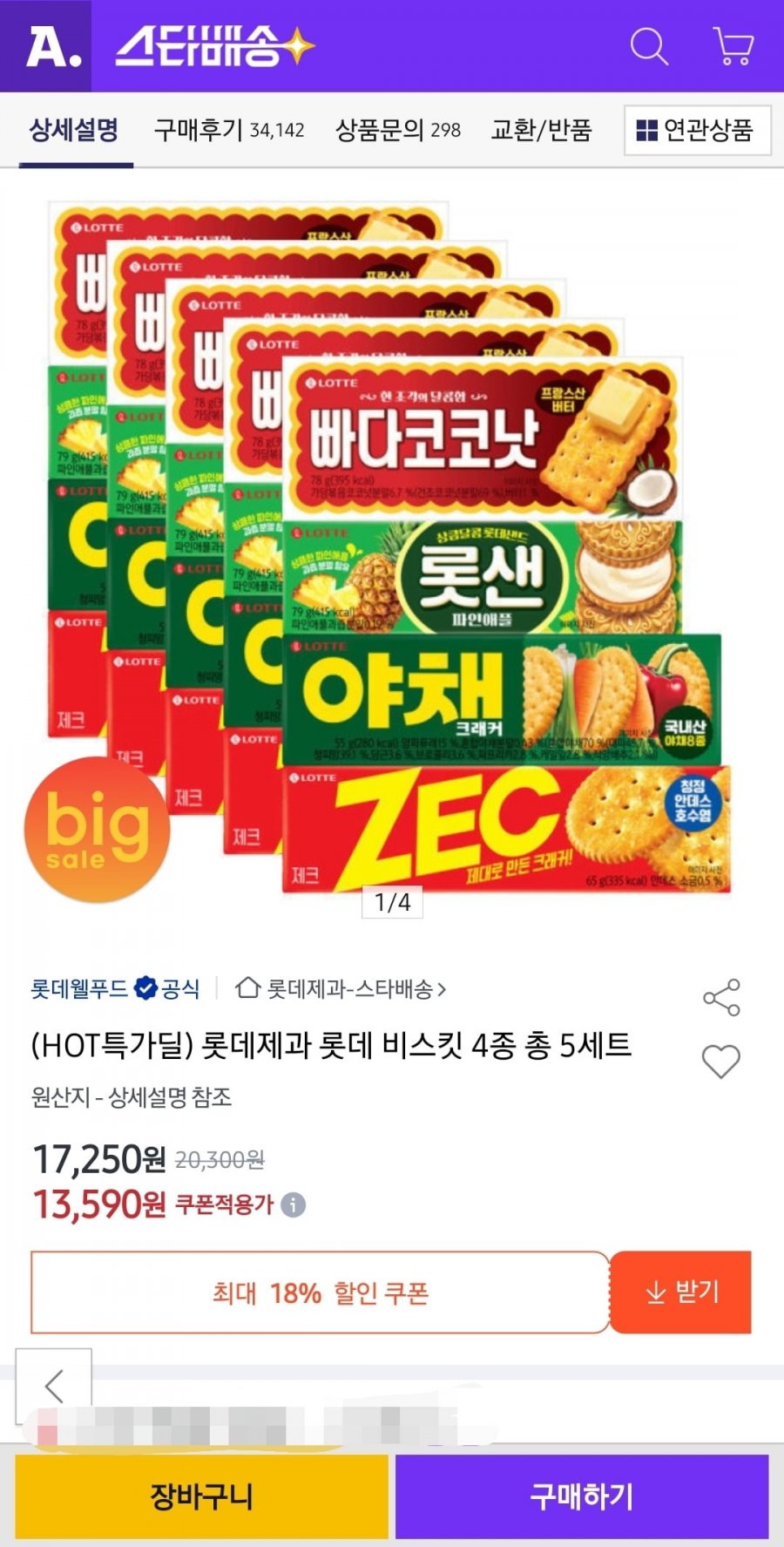784x1547 pixels.
Task: Add product to wishlist with heart icon
Action: point(720,1061)
